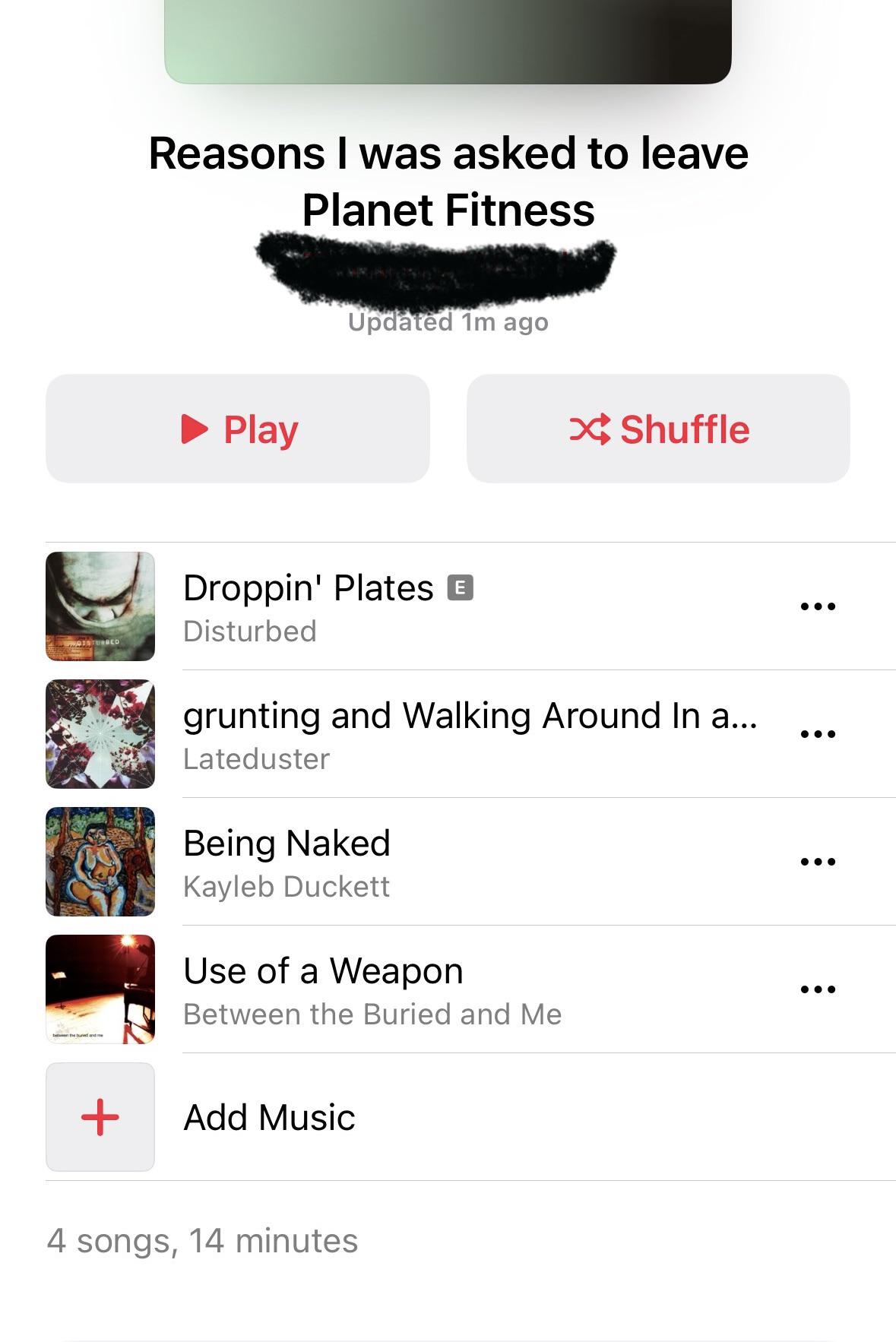Play Being Naked by Kayleb Duckett

[x=287, y=861]
